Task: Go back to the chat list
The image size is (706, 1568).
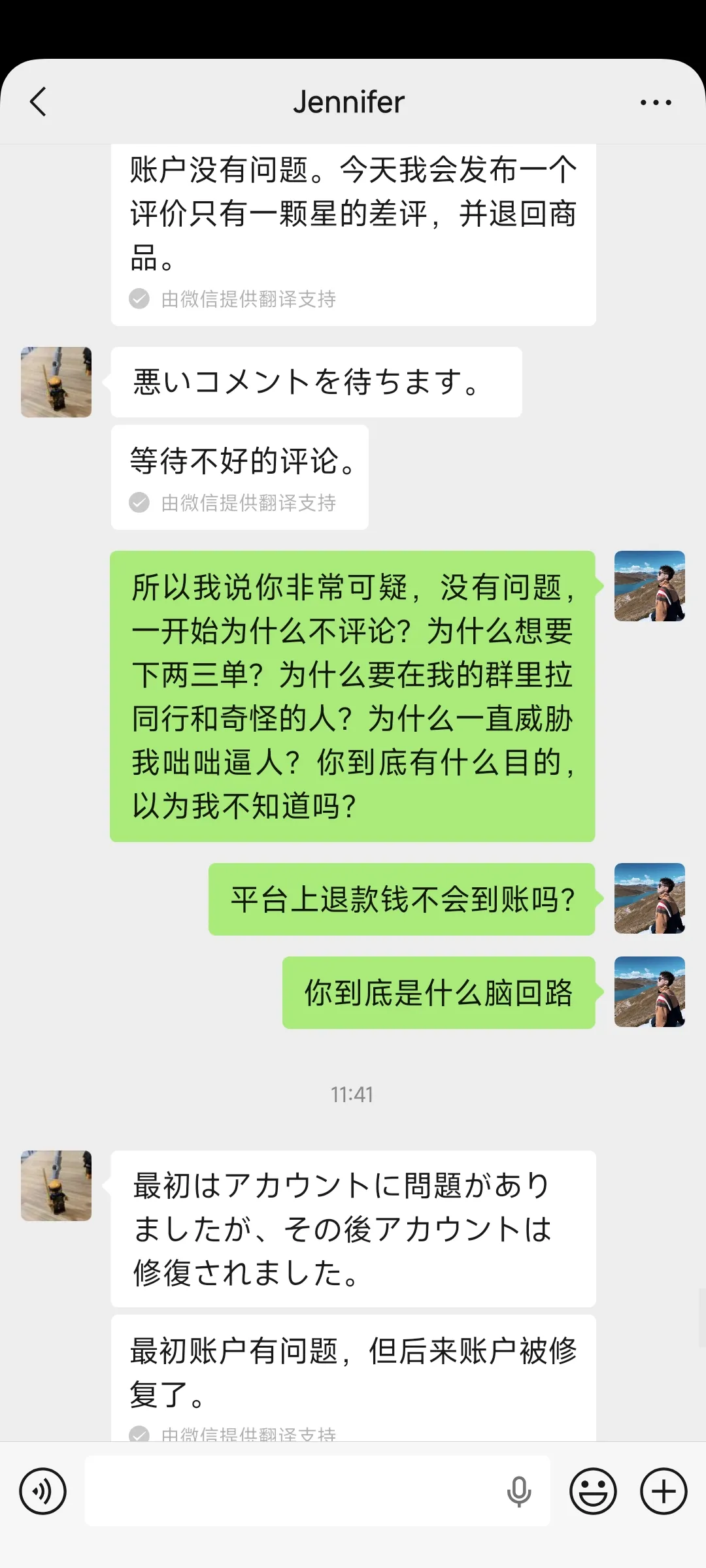Action: (39, 102)
